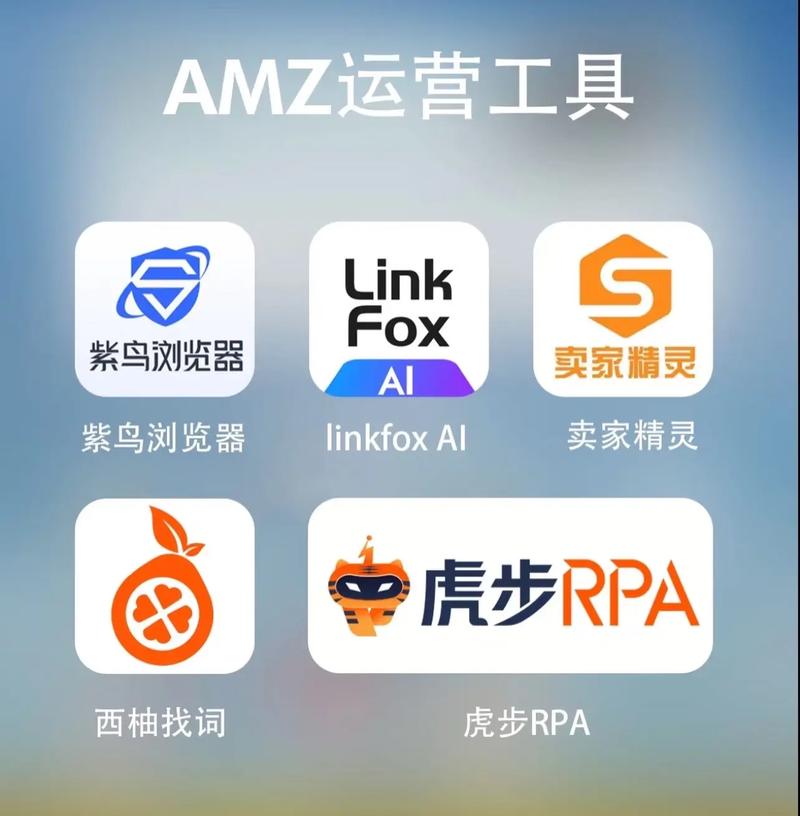Click the crown on the tiger mascot
Viewport: 800px width, 816px height.
pyautogui.click(x=365, y=545)
